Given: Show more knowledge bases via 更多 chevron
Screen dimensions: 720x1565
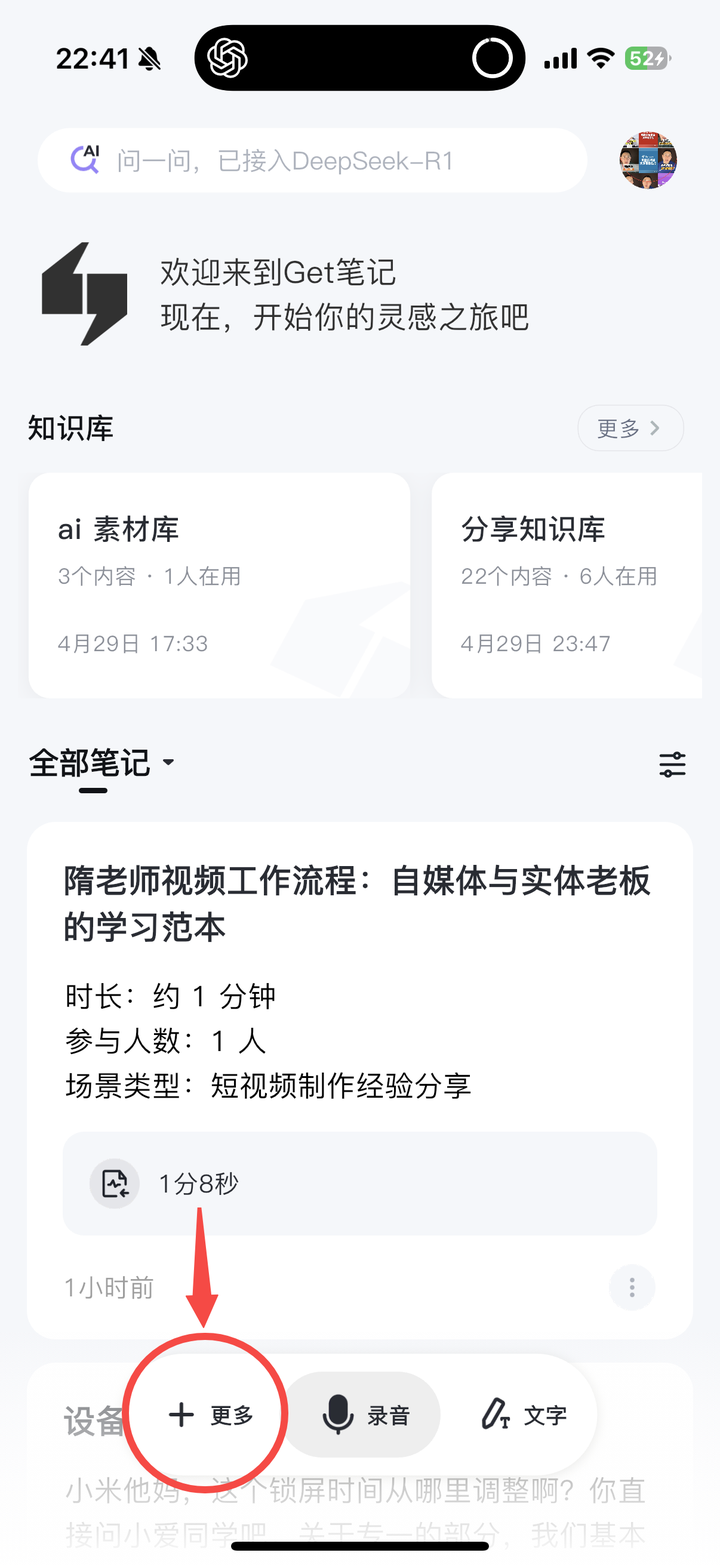Looking at the screenshot, I should (630, 428).
